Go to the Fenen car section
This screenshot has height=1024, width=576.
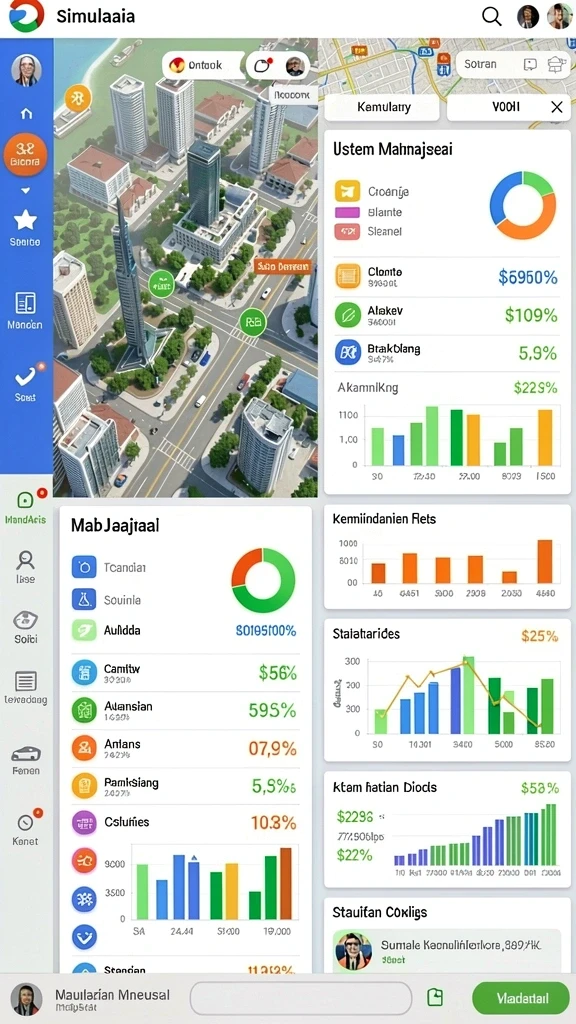pos(25,761)
